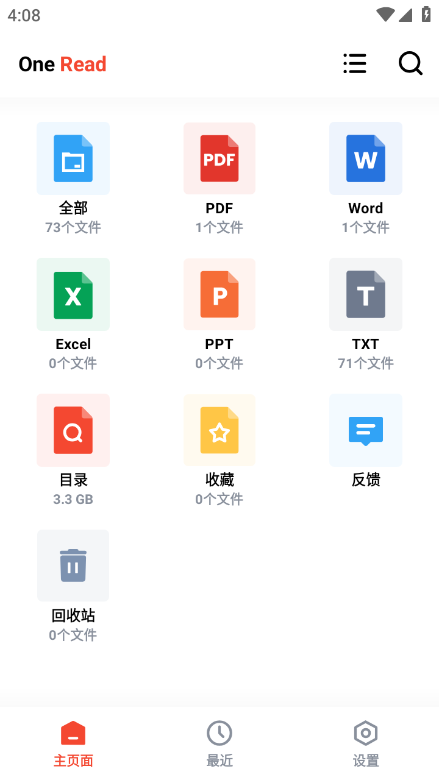Open the 收藏 favorites tile

219,450
